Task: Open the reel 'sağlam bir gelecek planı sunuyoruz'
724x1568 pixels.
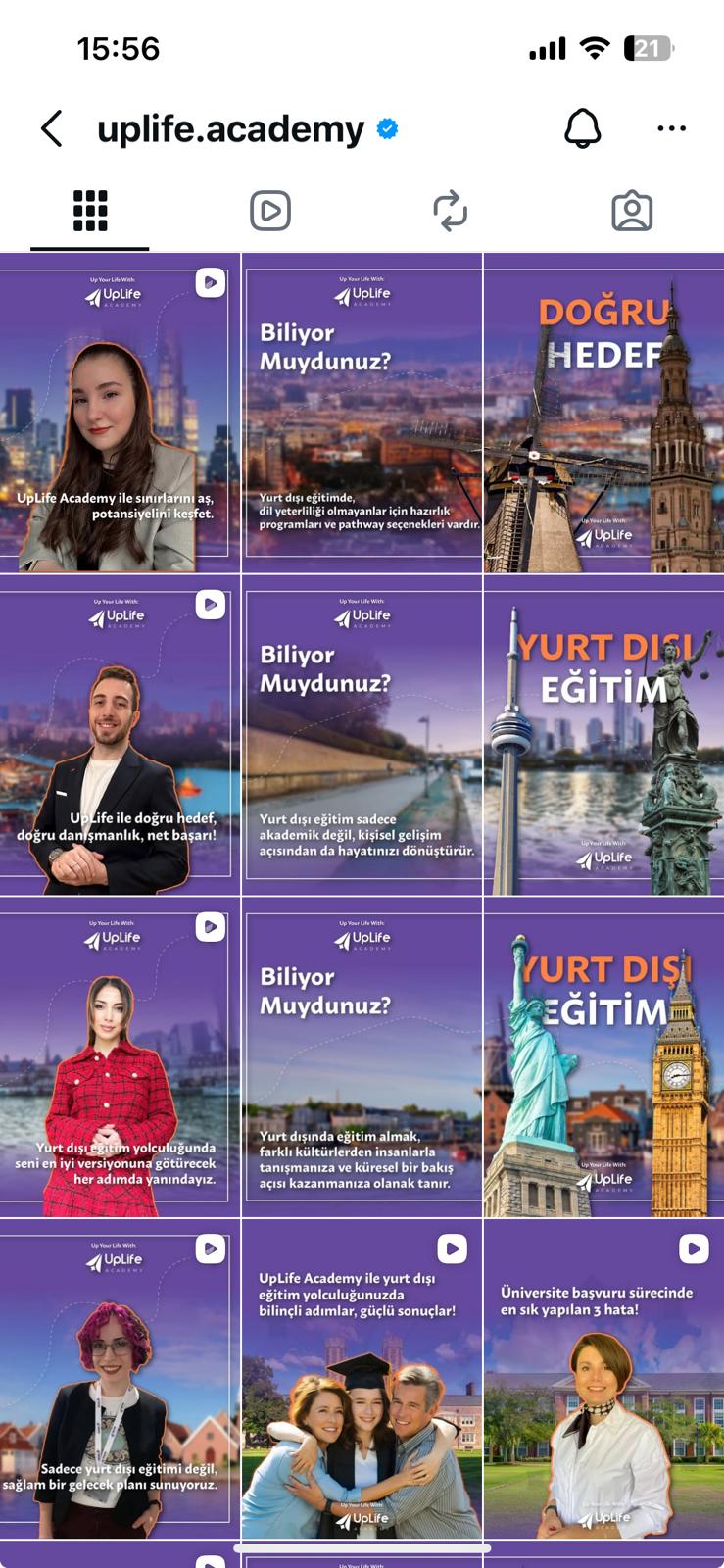Action: (120, 1380)
